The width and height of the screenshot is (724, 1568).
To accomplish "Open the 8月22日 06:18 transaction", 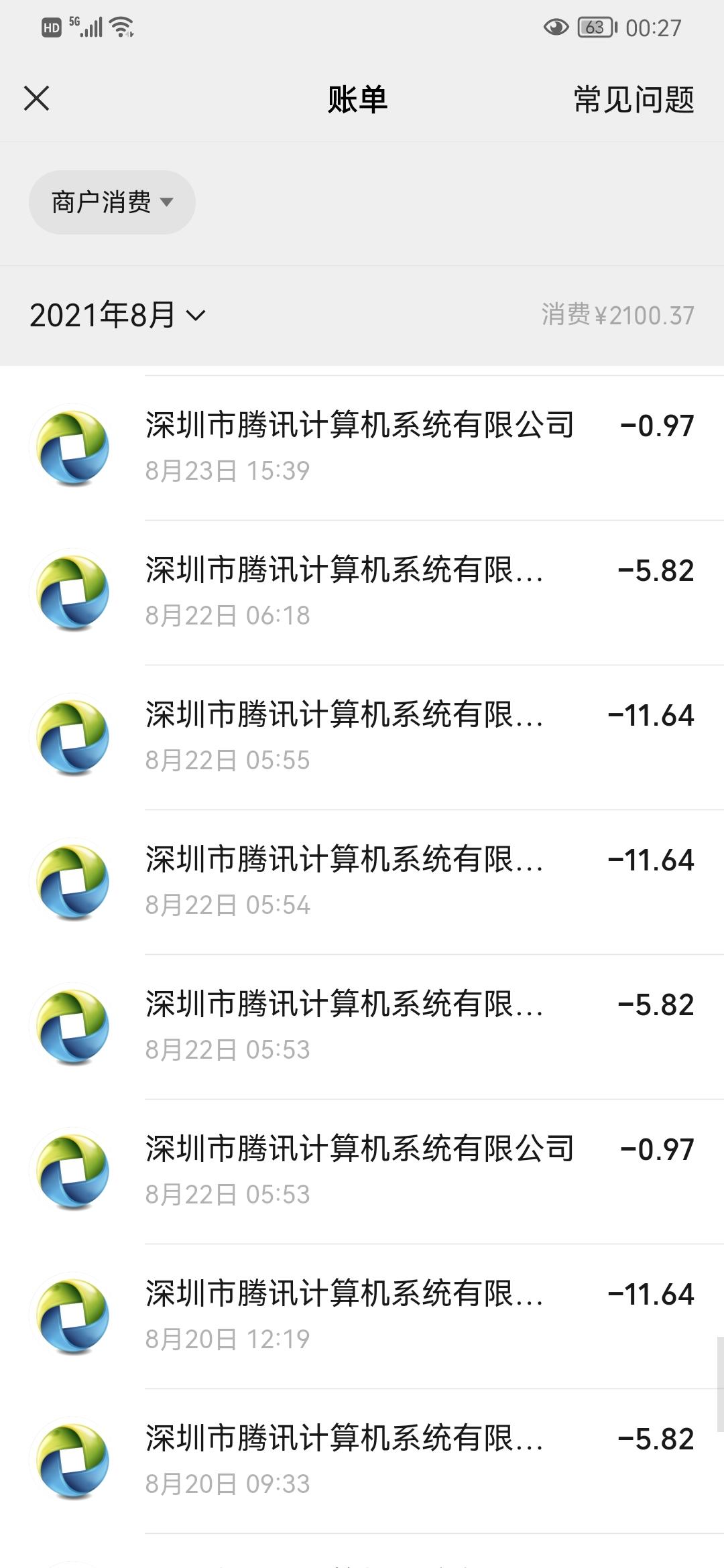I will (362, 592).
